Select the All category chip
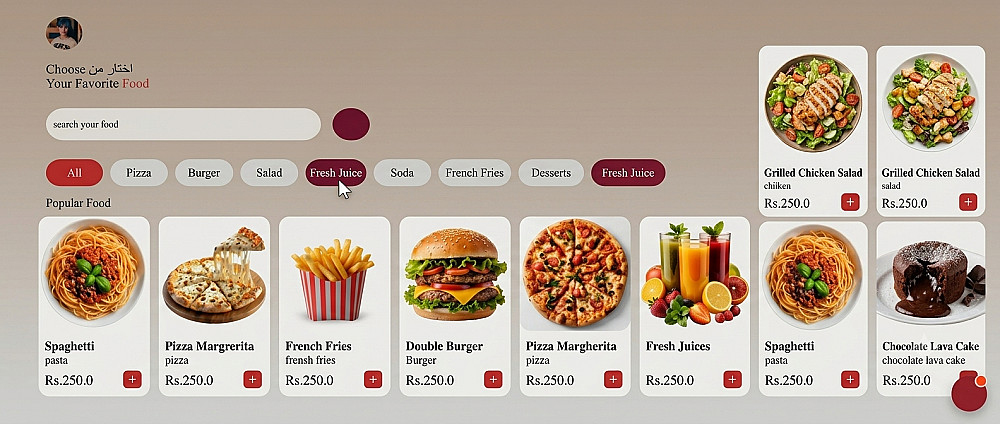This screenshot has height=424, width=1000. [x=74, y=173]
